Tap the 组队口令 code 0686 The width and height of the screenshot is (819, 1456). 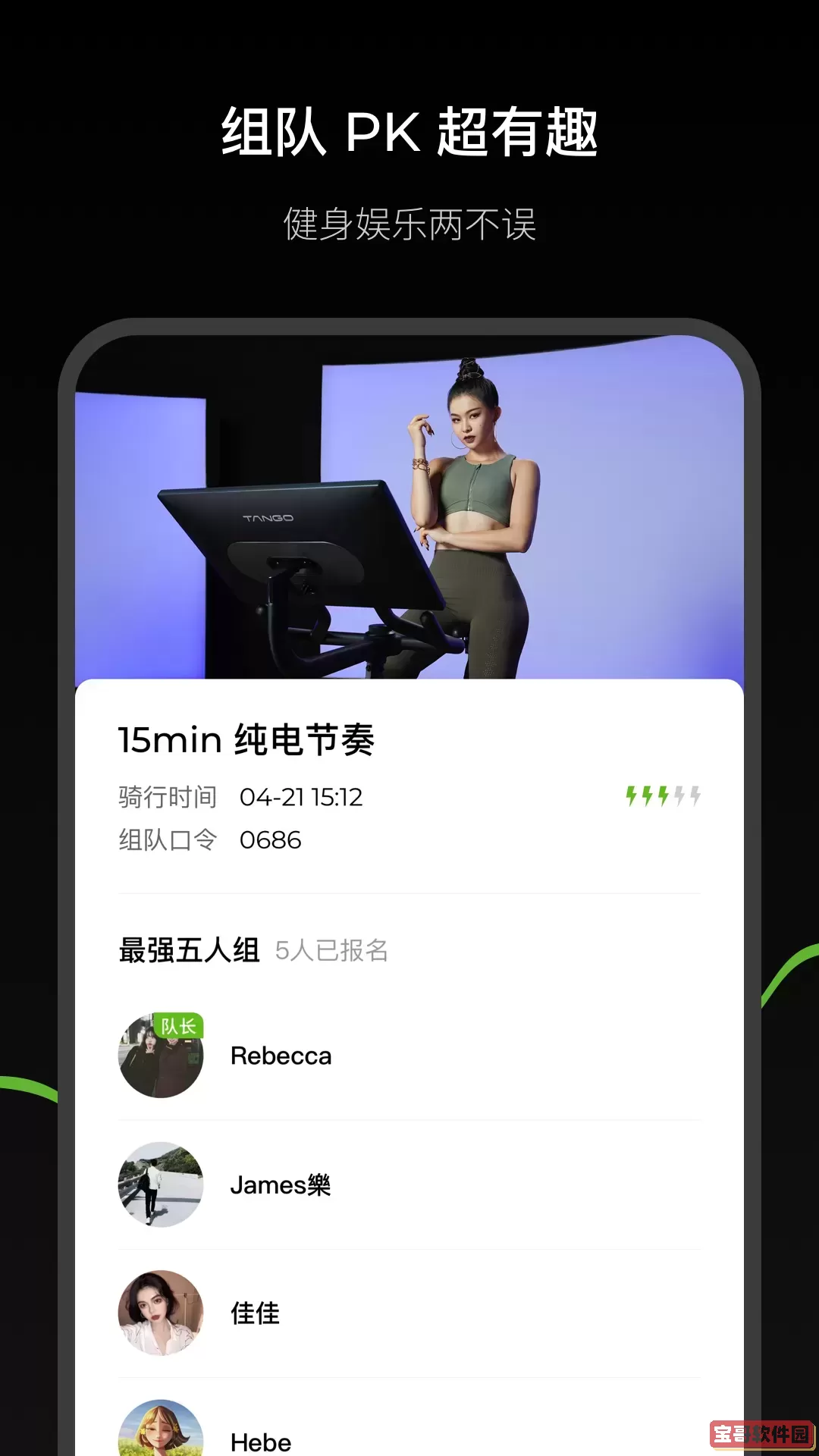[271, 840]
